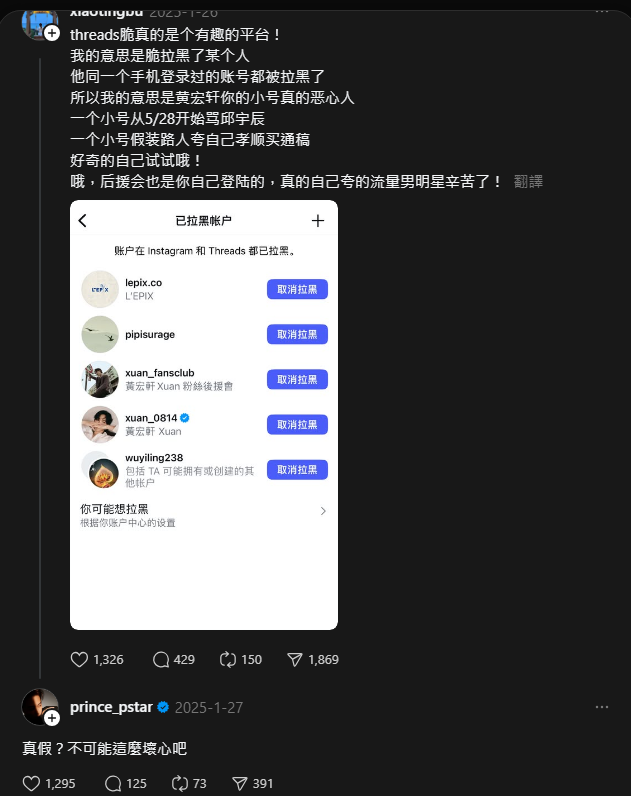
Task: Open the 429 comments on xiaotingbu's post
Action: (x=161, y=660)
